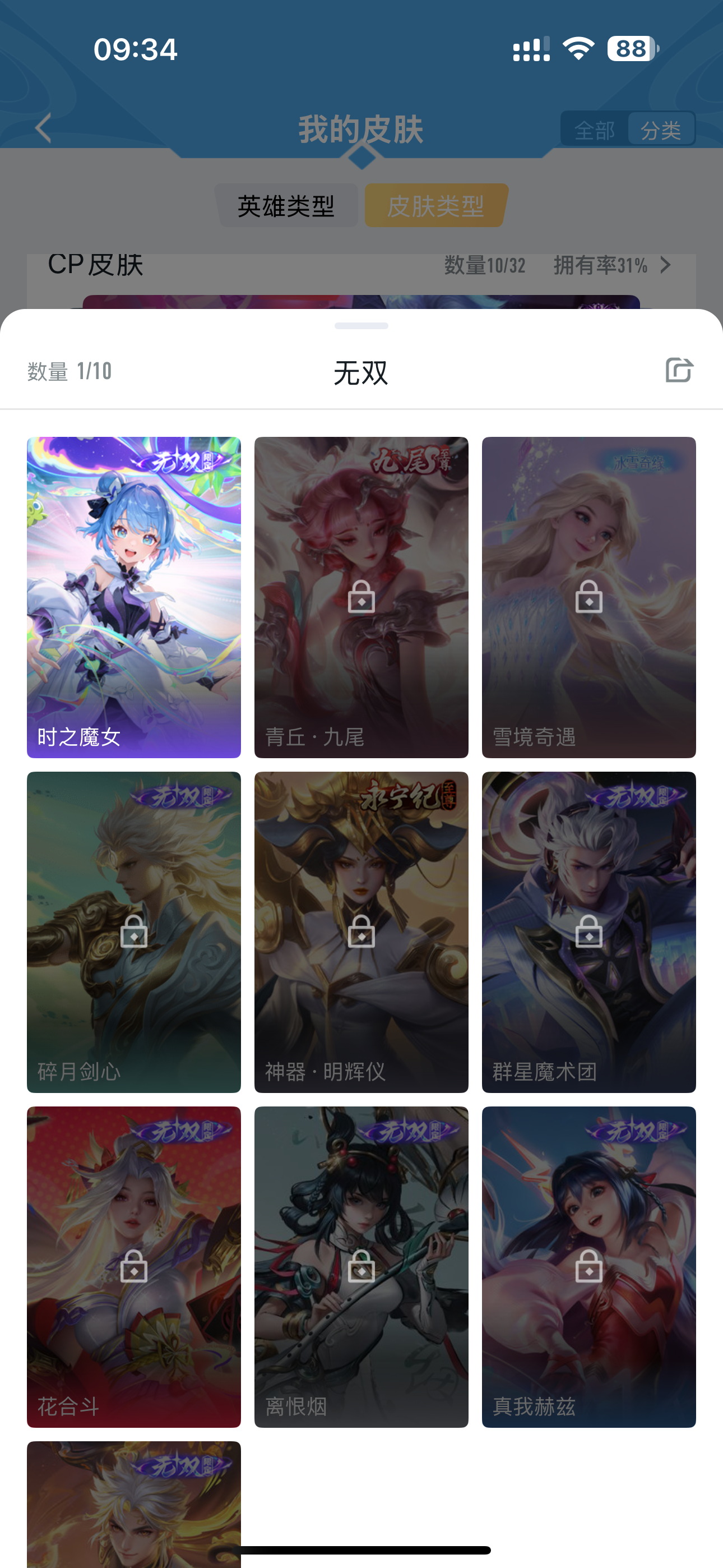Image resolution: width=723 pixels, height=1568 pixels.
Task: Switch the view to 全部
Action: 594,129
